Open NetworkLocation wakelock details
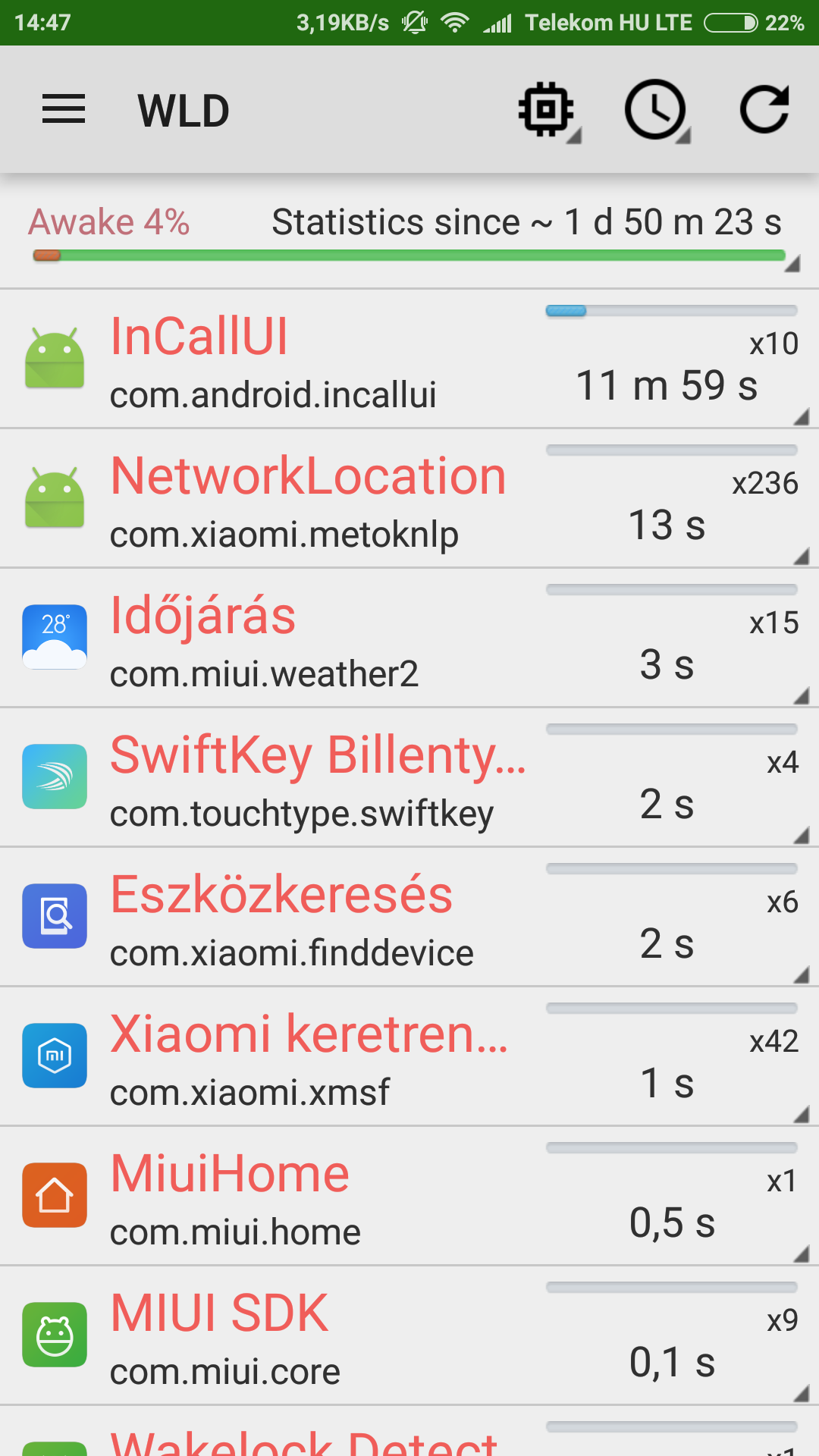The width and height of the screenshot is (819, 1456). tap(409, 498)
